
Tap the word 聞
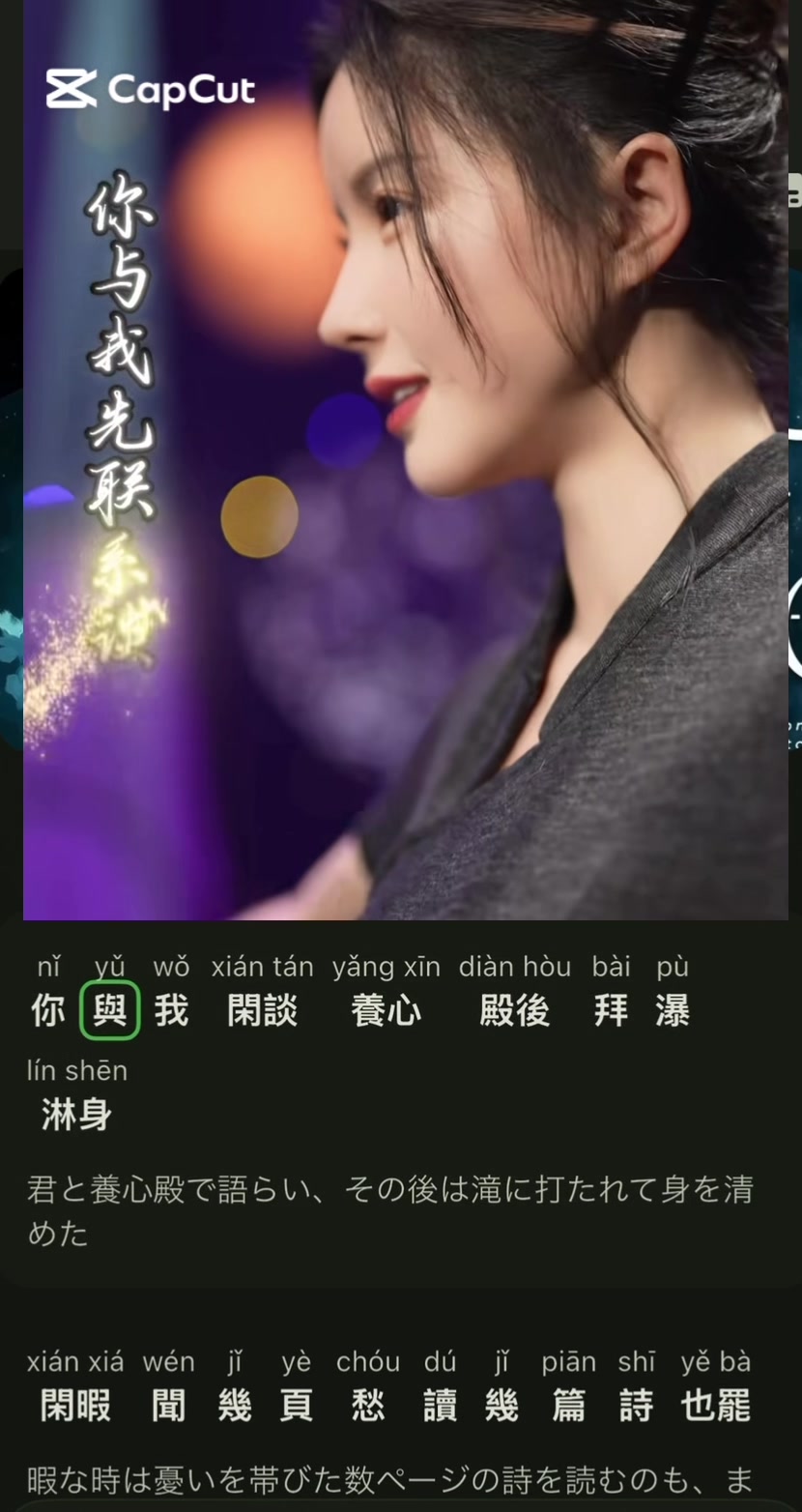[169, 1405]
